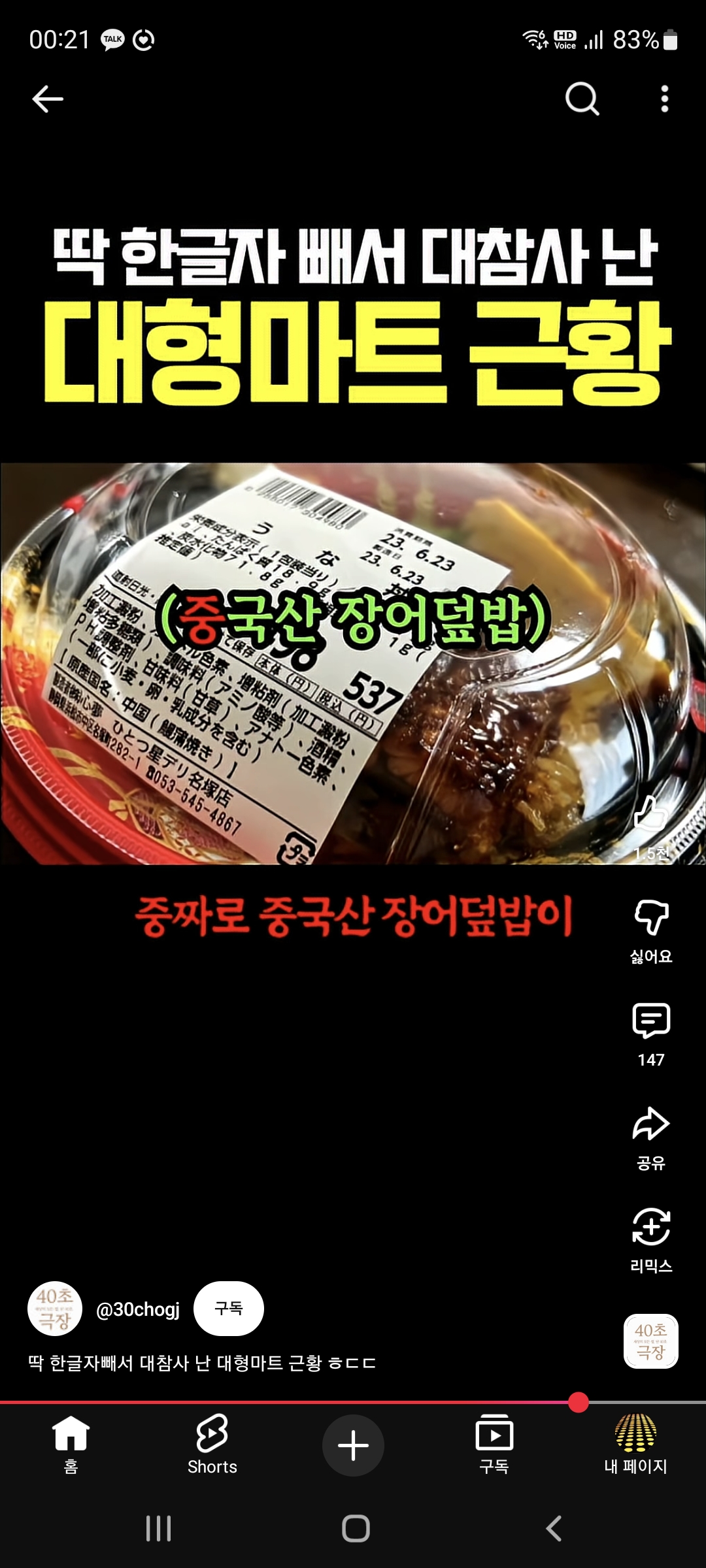
Task: Open the 40초 극장 sound thumbnail
Action: point(651,1341)
